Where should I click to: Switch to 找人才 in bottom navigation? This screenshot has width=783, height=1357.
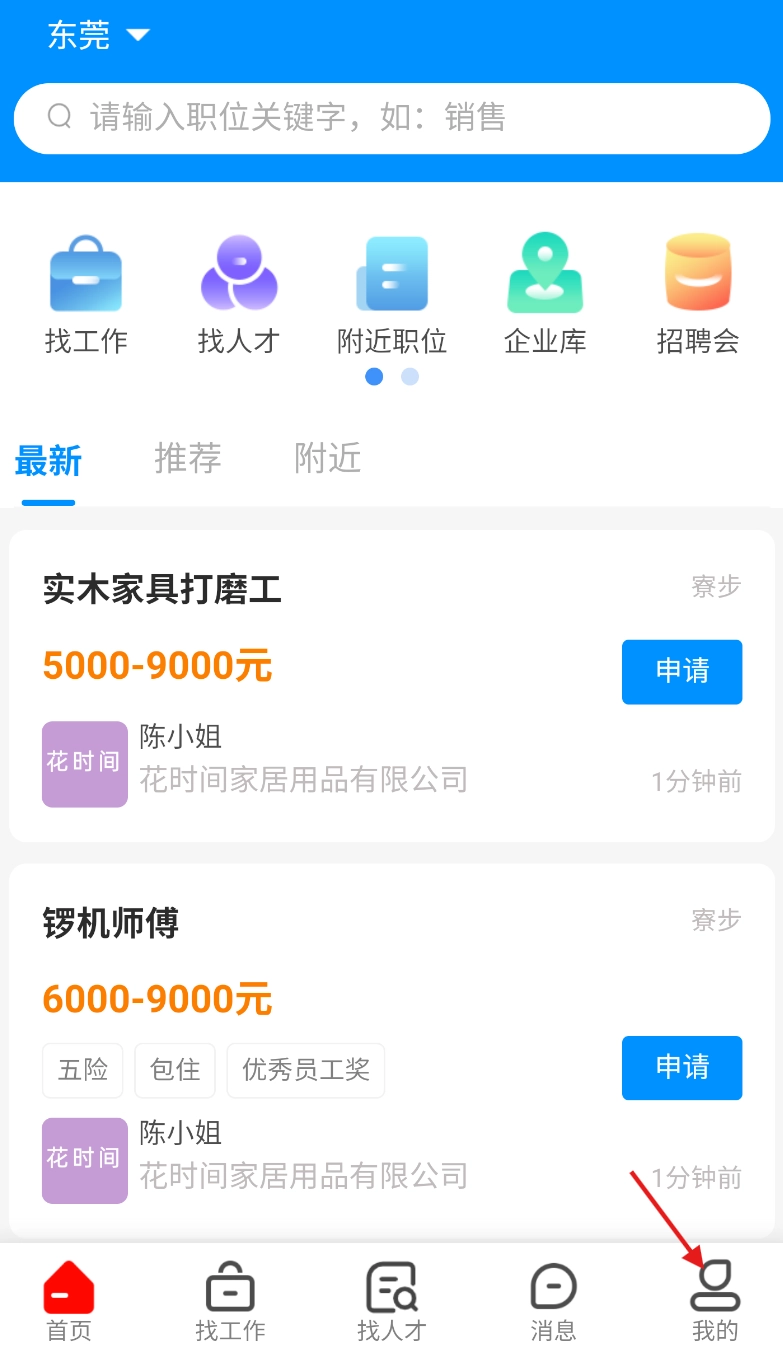[x=391, y=1300]
